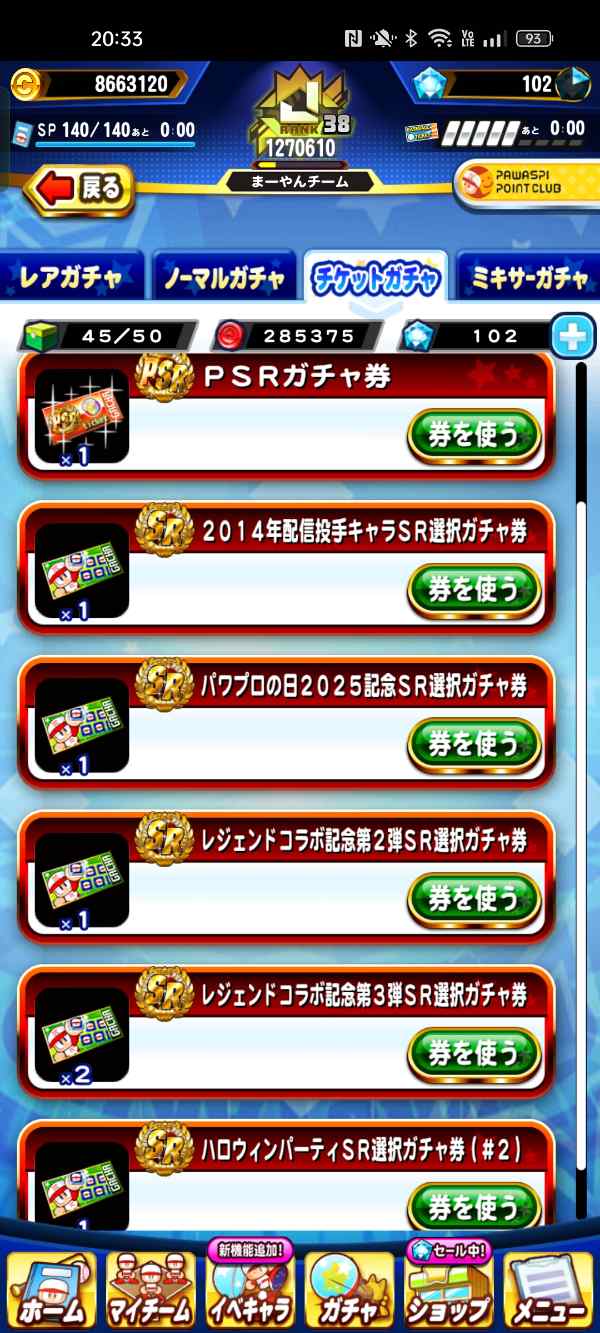This screenshot has width=600, height=1333.
Task: Use the レジェンドコラボ記念第3弾SR選択ガチャ券
Action: pyautogui.click(x=473, y=1053)
